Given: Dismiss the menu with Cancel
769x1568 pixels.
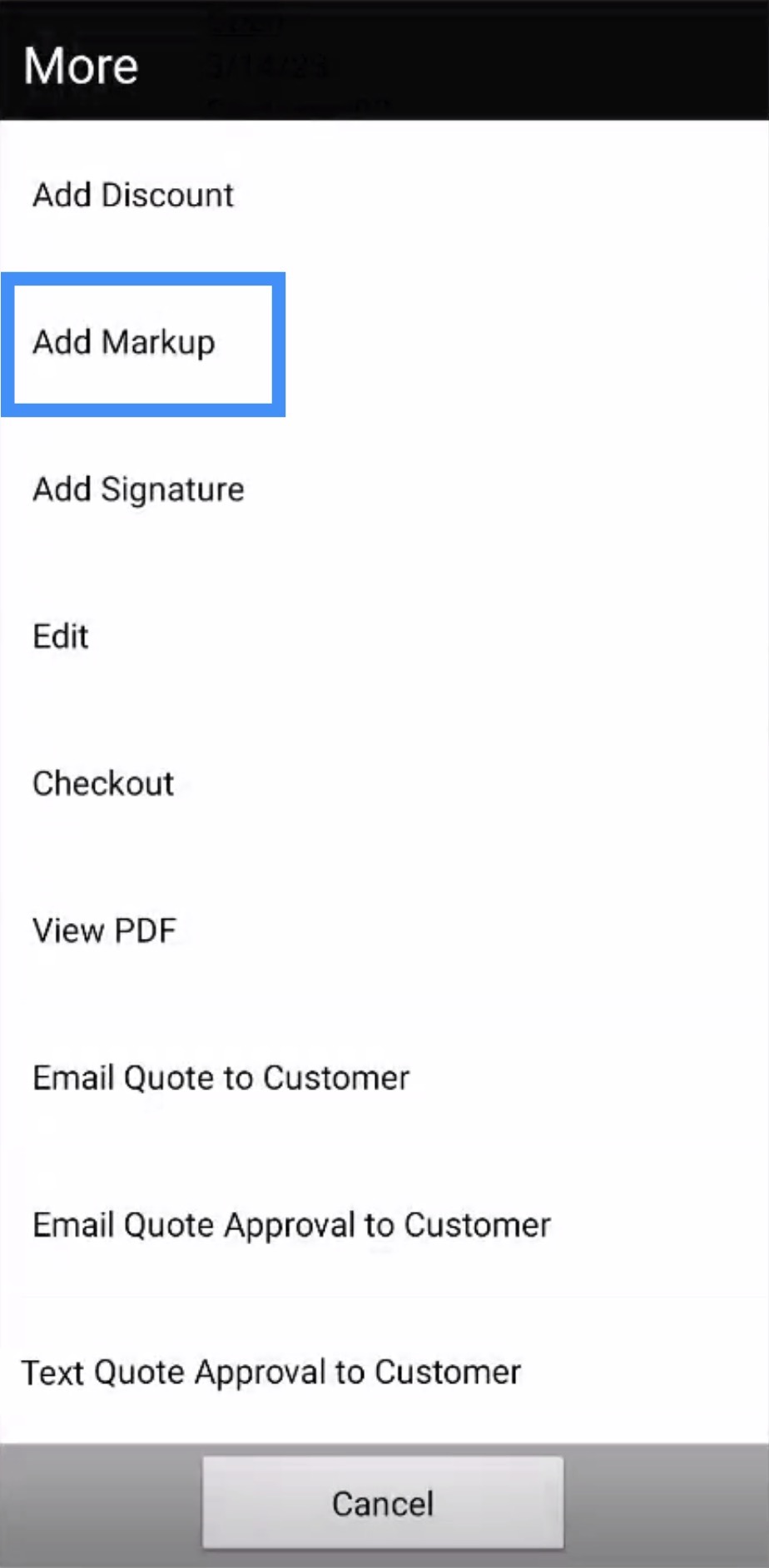Looking at the screenshot, I should [383, 1503].
